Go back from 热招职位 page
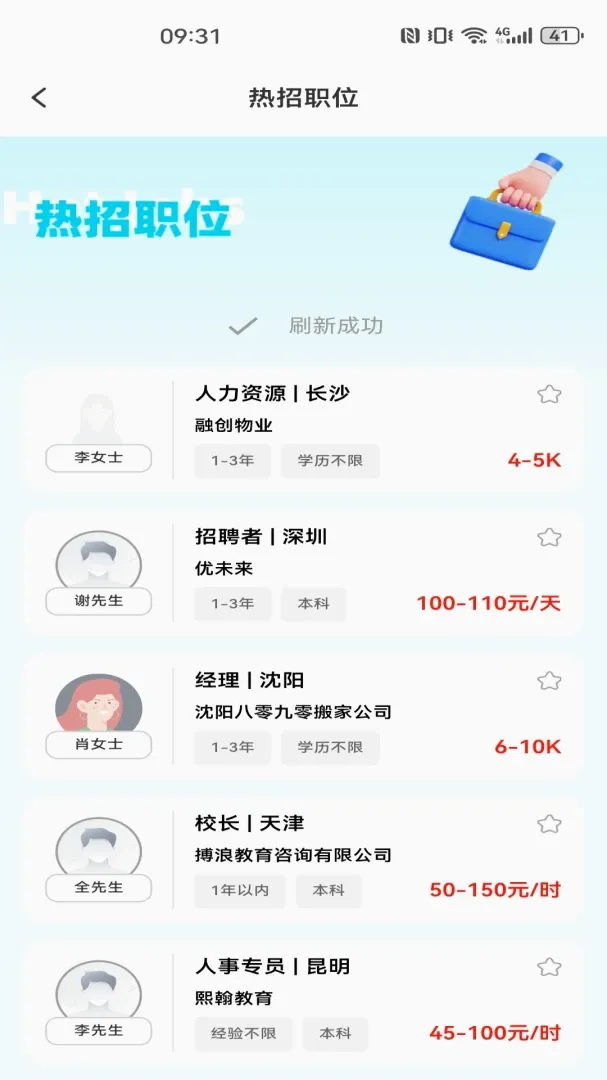 [x=39, y=98]
